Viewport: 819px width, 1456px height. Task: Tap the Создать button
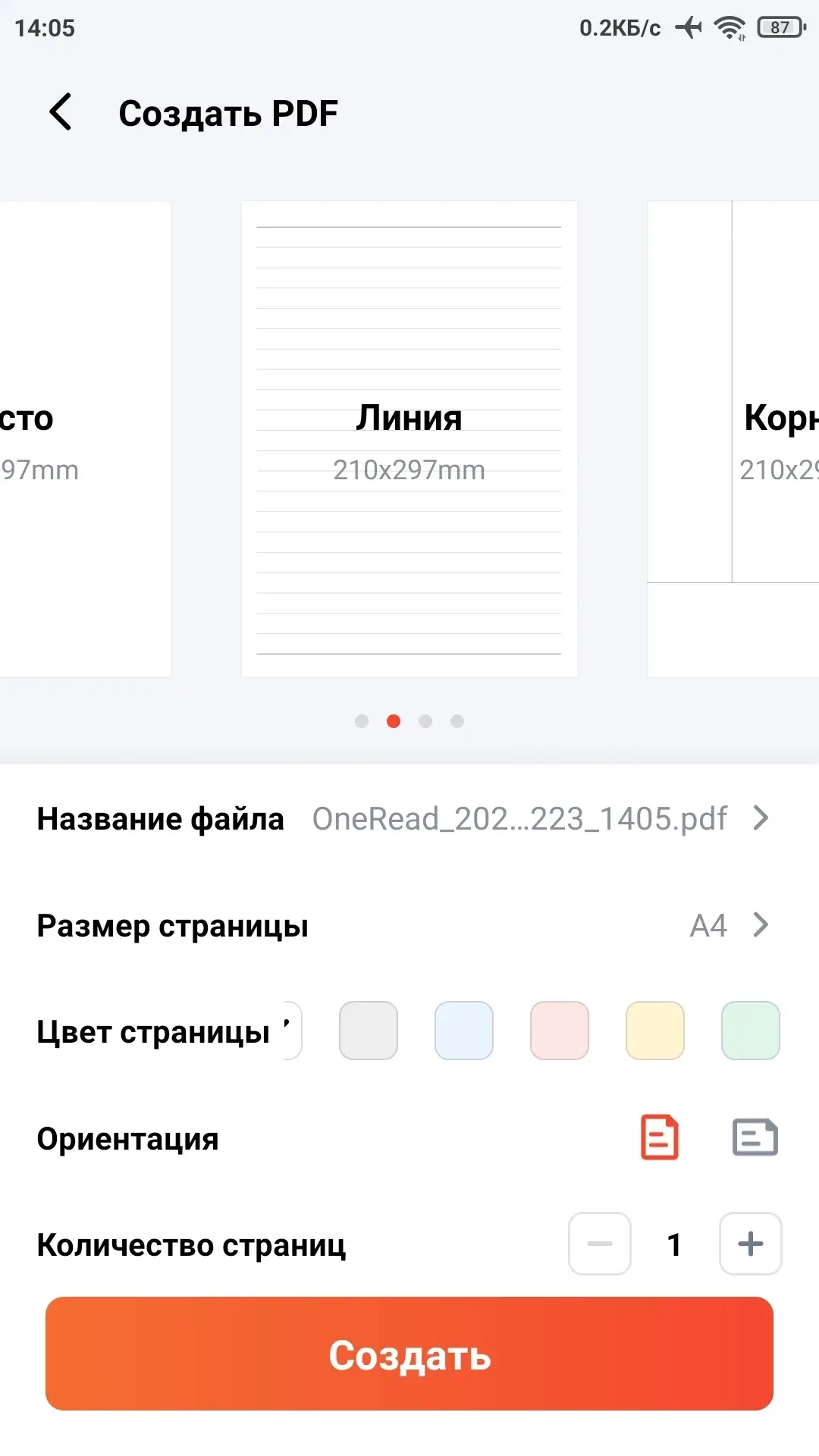point(409,1354)
